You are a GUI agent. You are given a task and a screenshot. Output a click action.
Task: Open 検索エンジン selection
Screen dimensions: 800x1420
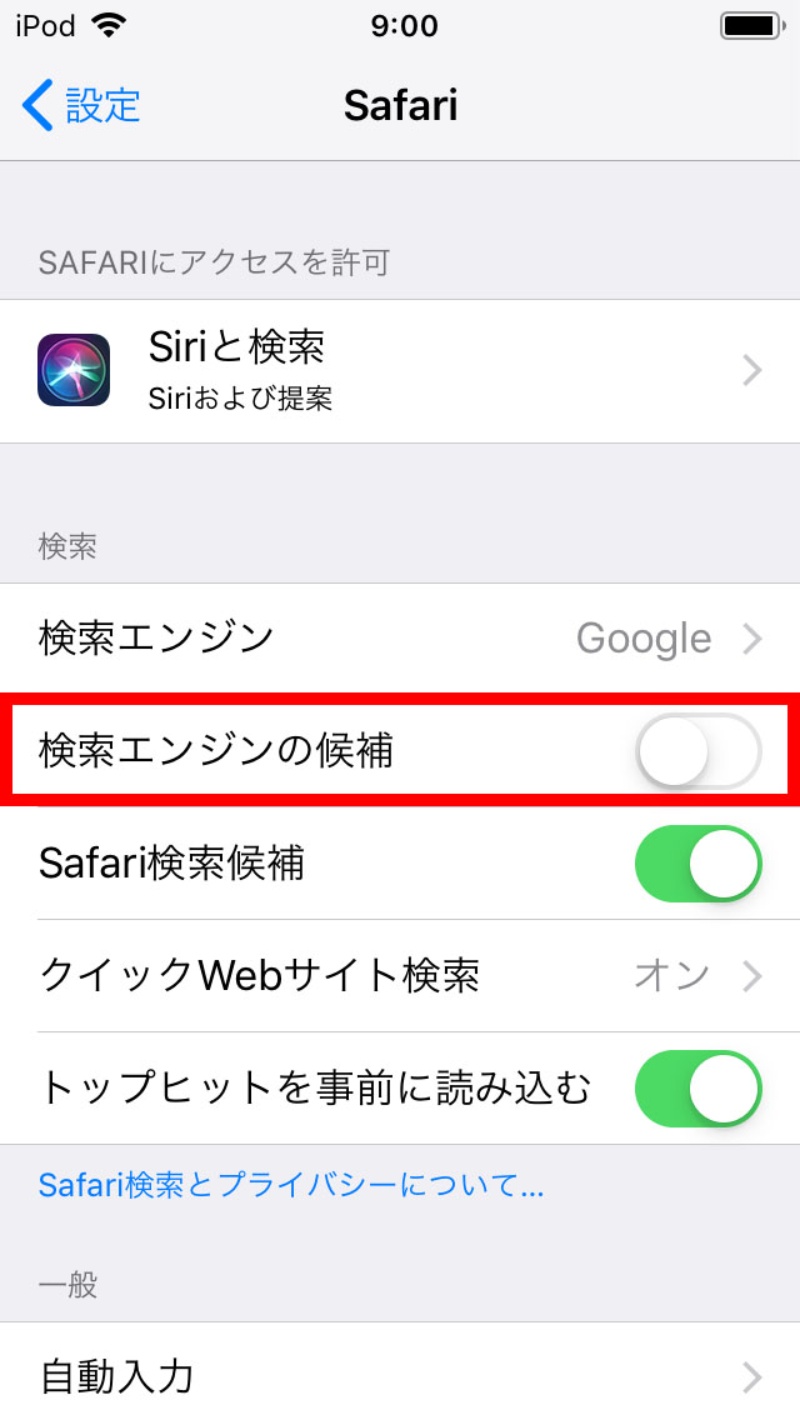coord(400,638)
